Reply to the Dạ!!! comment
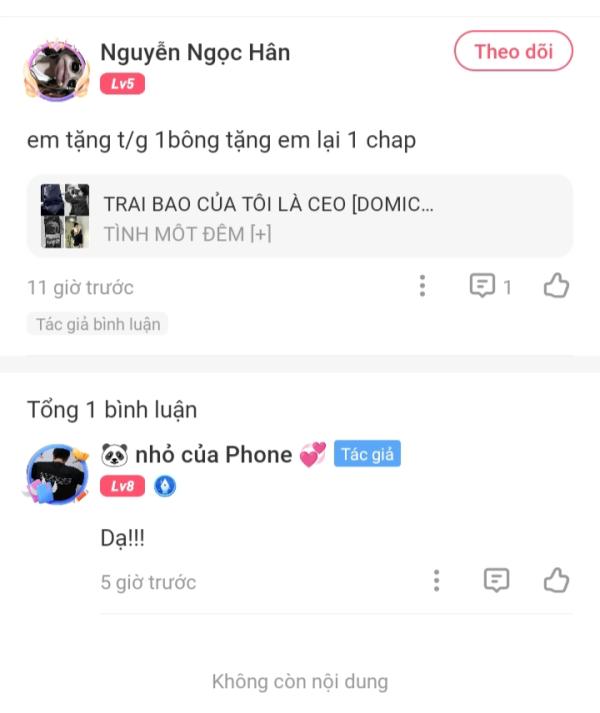 (x=496, y=581)
